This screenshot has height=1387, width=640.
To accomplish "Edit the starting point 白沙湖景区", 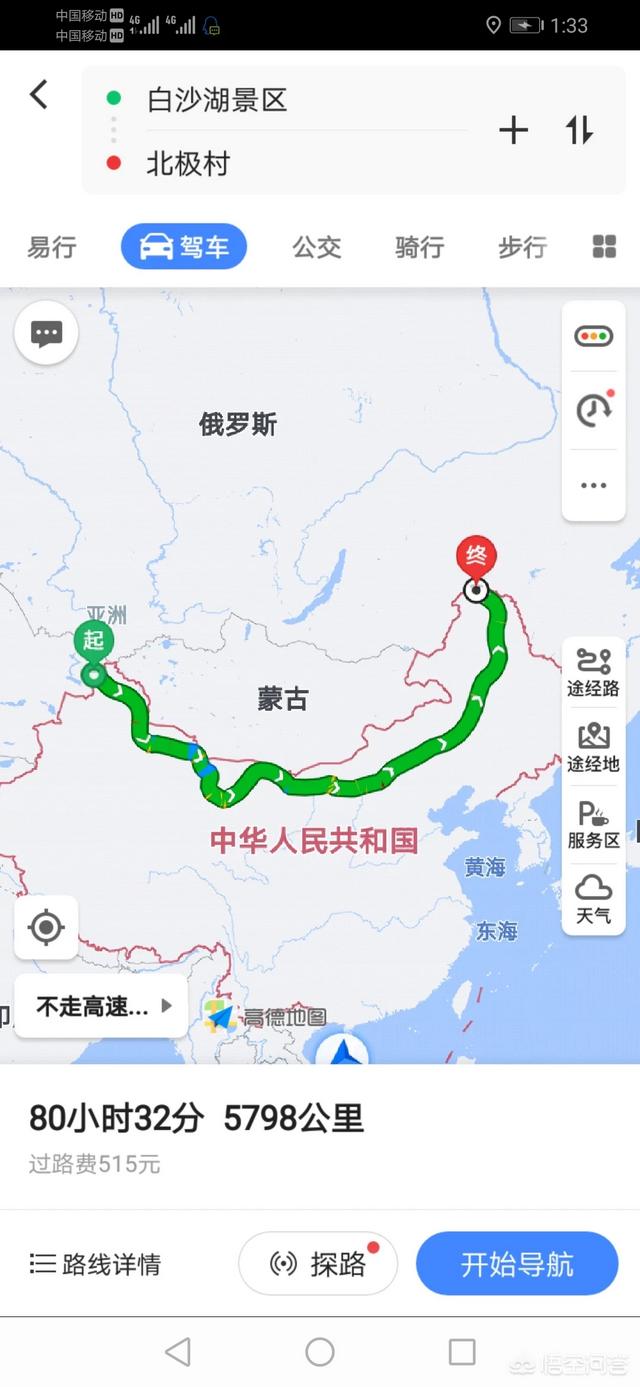I will (217, 99).
